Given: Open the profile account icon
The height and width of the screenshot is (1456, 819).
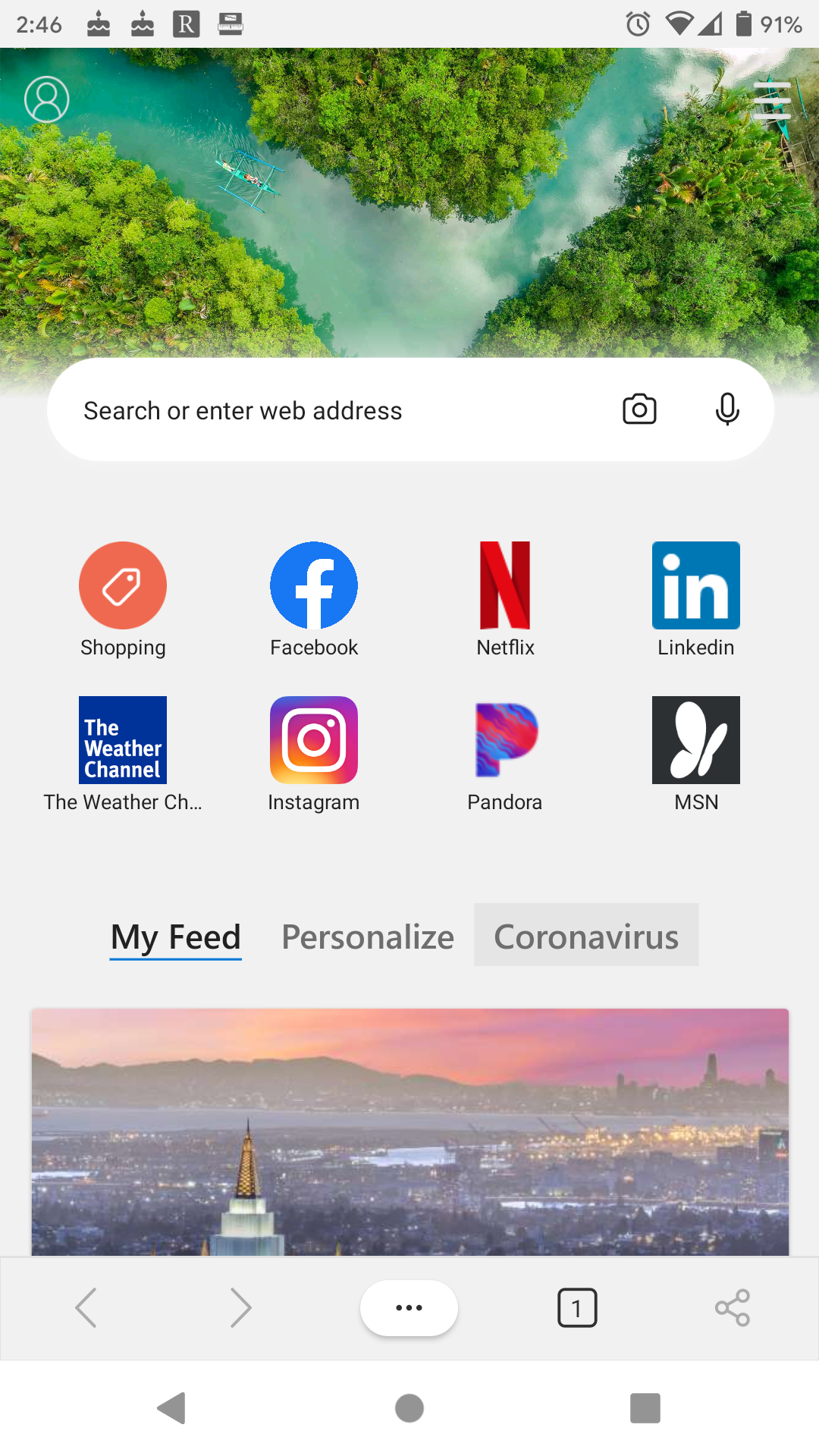Looking at the screenshot, I should pos(46,99).
